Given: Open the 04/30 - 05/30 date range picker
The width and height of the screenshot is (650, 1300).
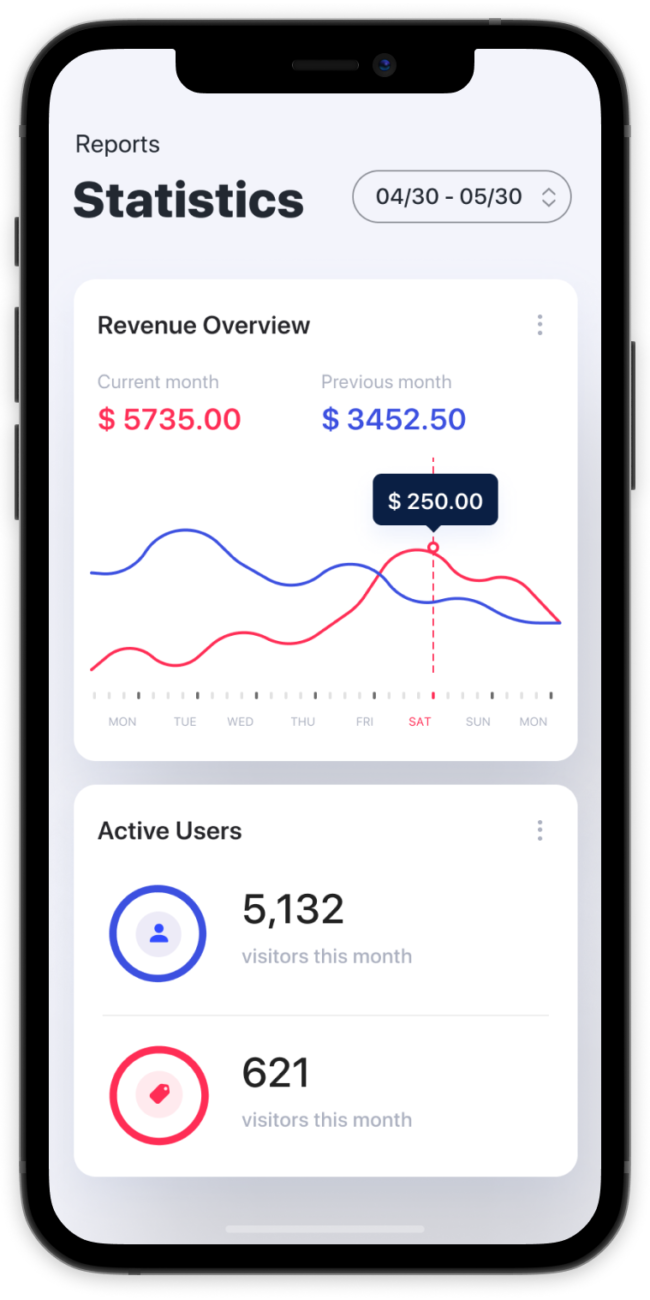Looking at the screenshot, I should 462,197.
